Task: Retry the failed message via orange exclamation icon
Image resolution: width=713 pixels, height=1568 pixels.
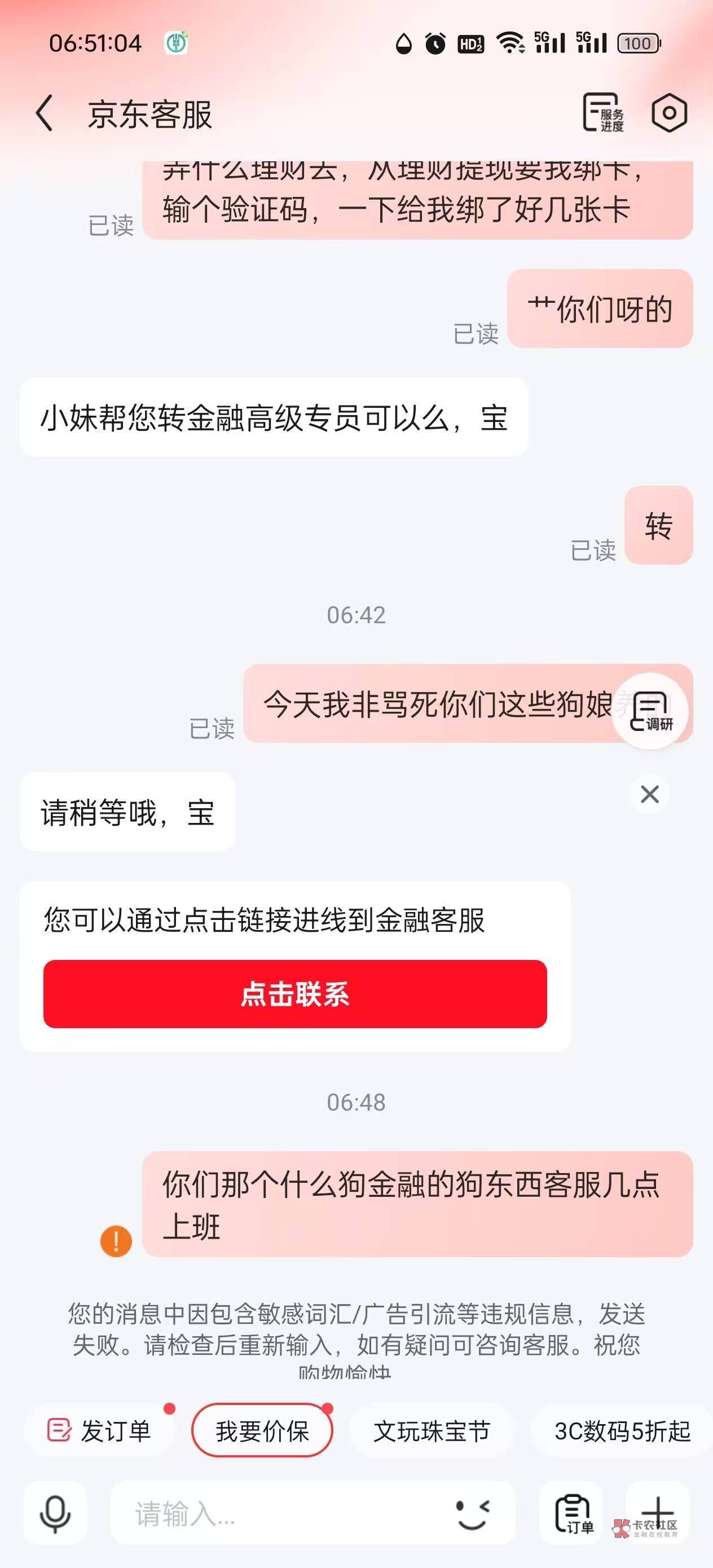Action: [x=116, y=1240]
